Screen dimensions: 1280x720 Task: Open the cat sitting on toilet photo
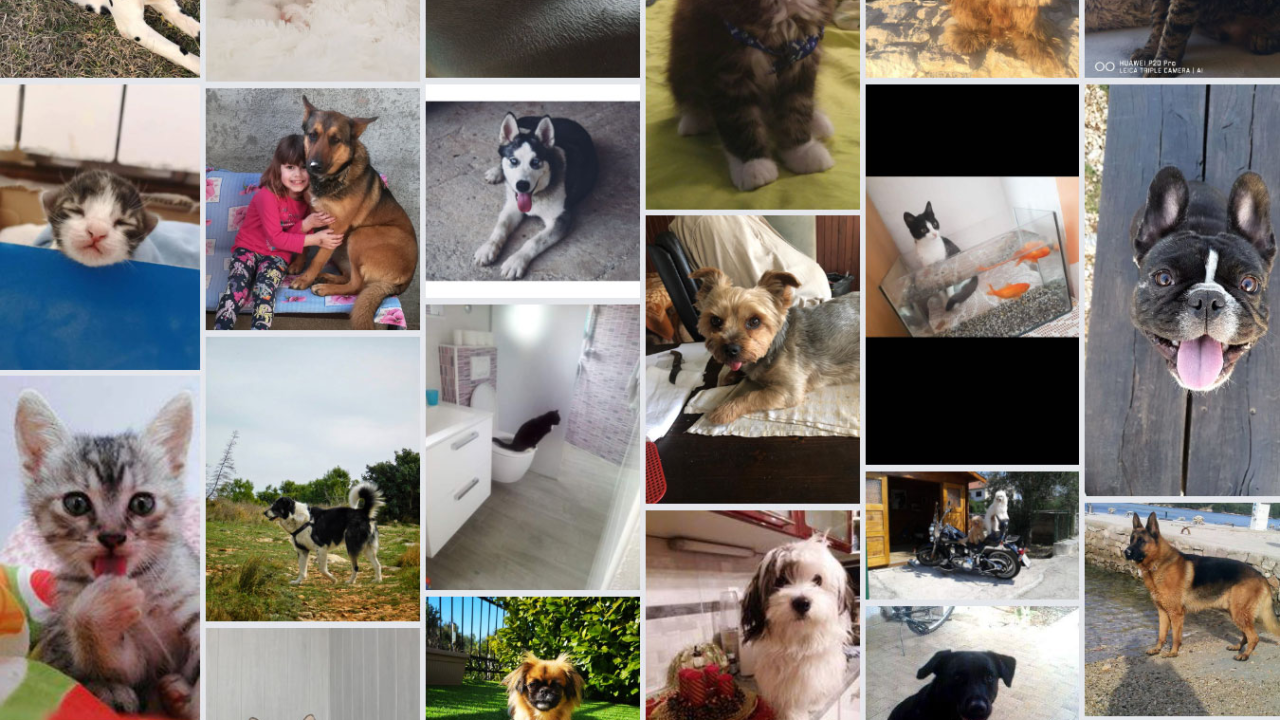[x=532, y=447]
